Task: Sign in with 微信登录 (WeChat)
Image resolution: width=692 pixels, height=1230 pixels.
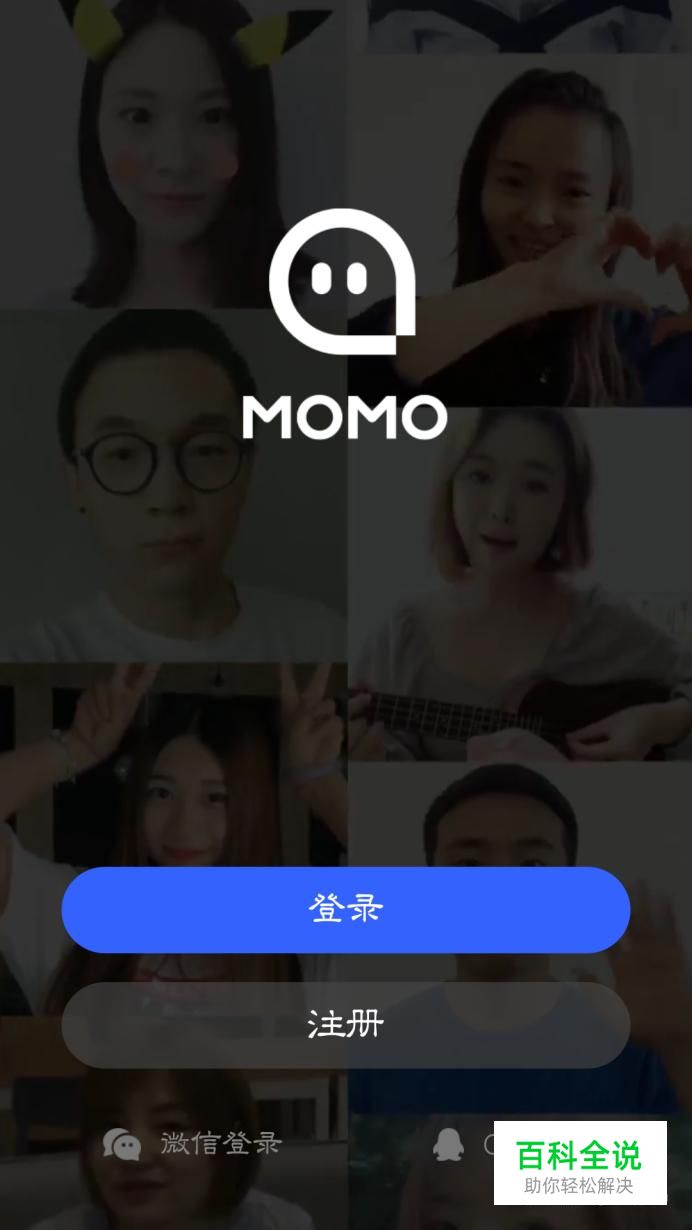Action: [194, 1144]
